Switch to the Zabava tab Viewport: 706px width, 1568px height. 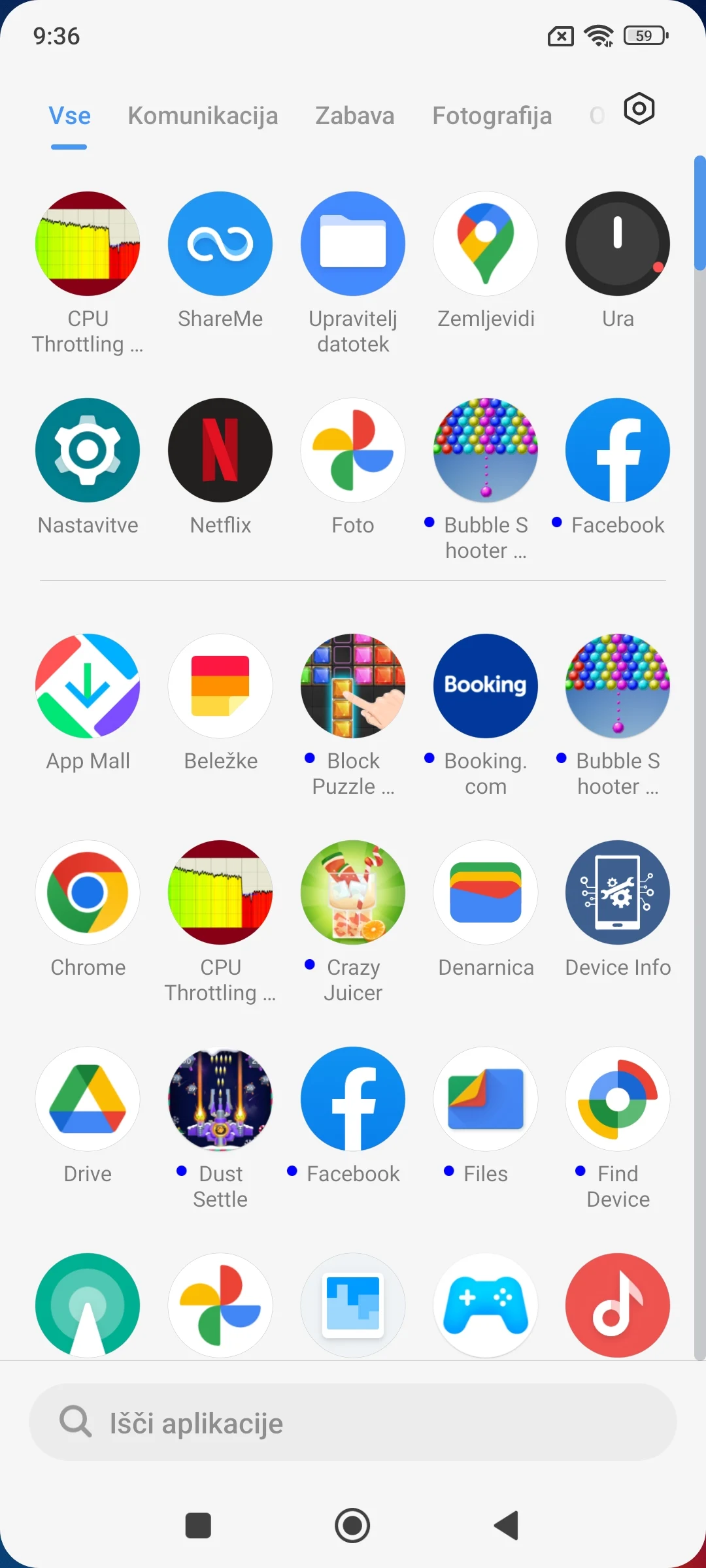pos(355,116)
